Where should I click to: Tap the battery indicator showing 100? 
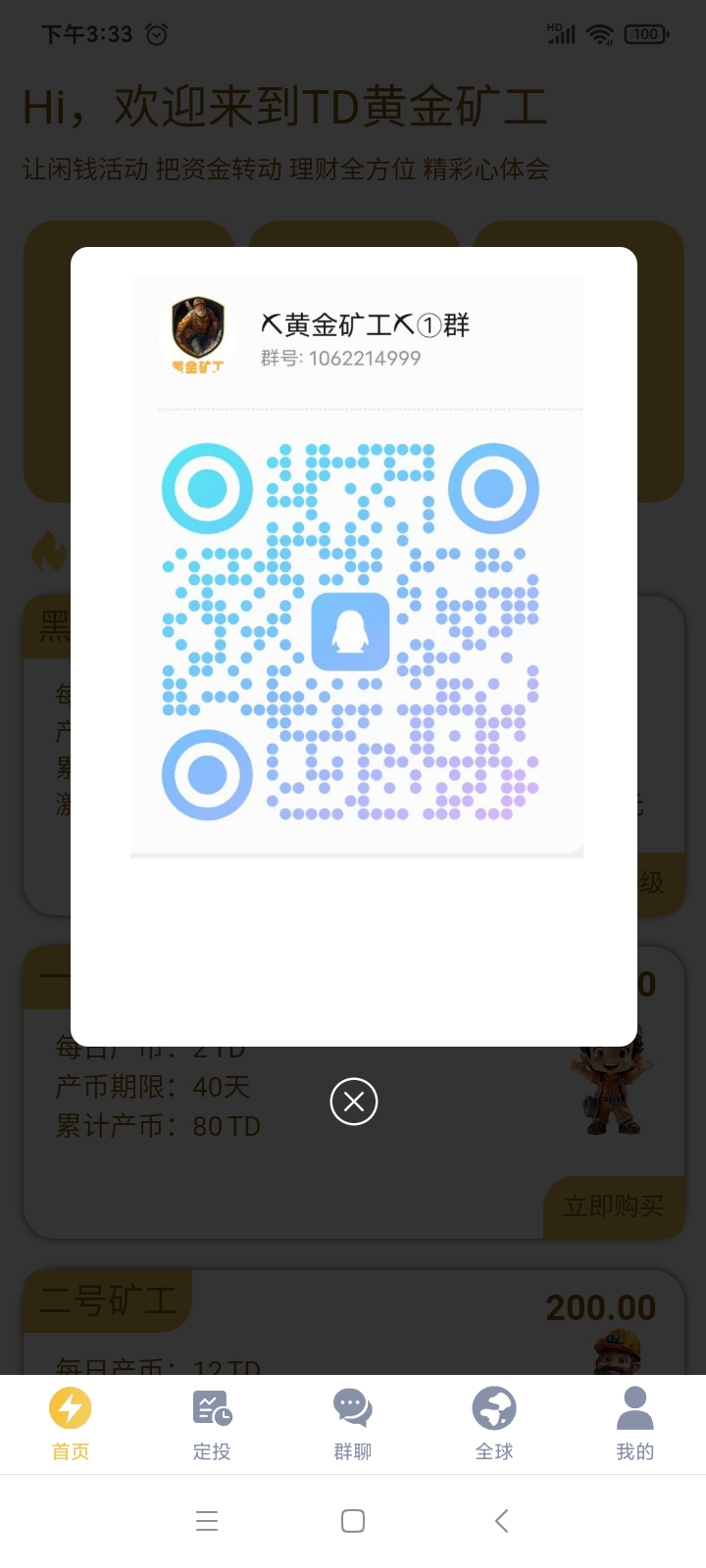tap(645, 33)
